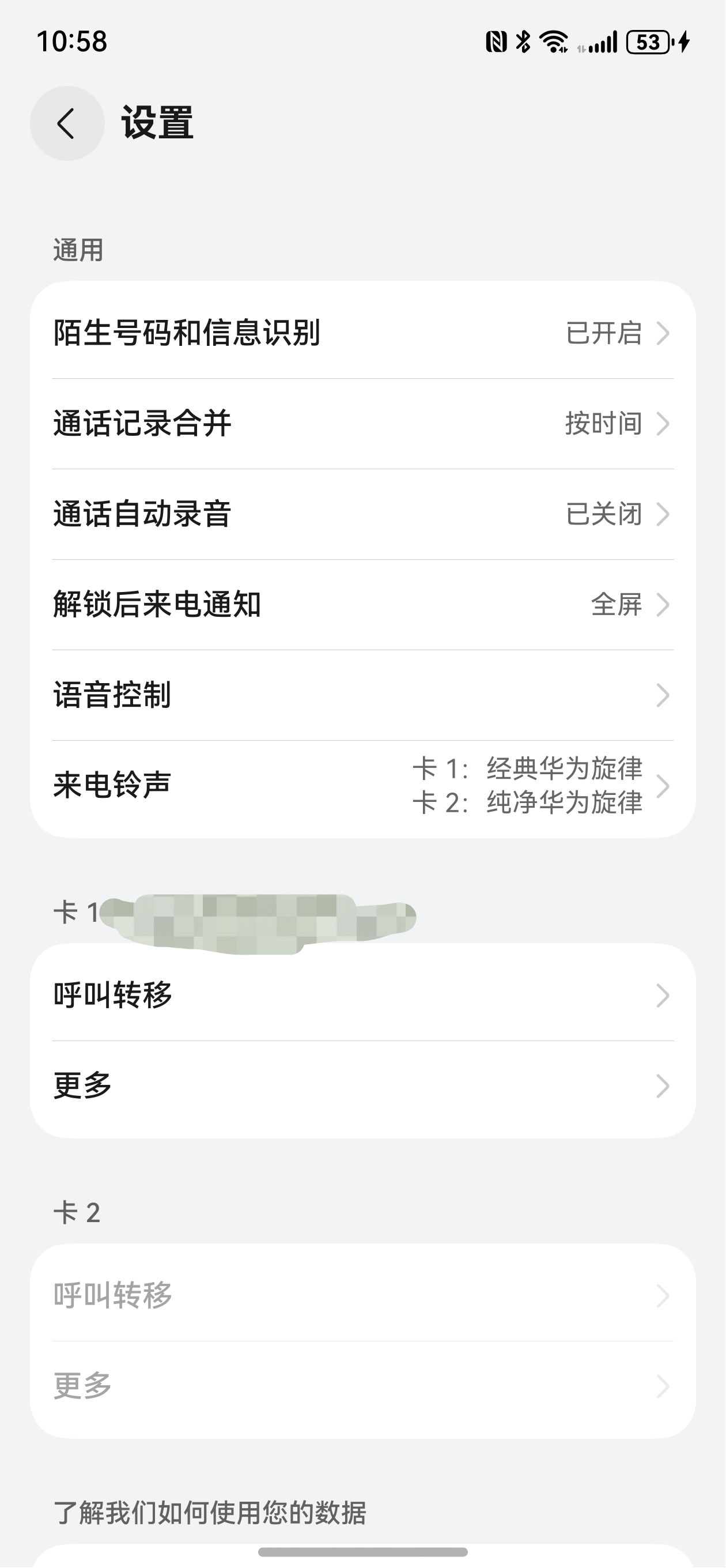Image resolution: width=726 pixels, height=1568 pixels.
Task: 展开卡1的更多选项
Action: click(362, 1085)
